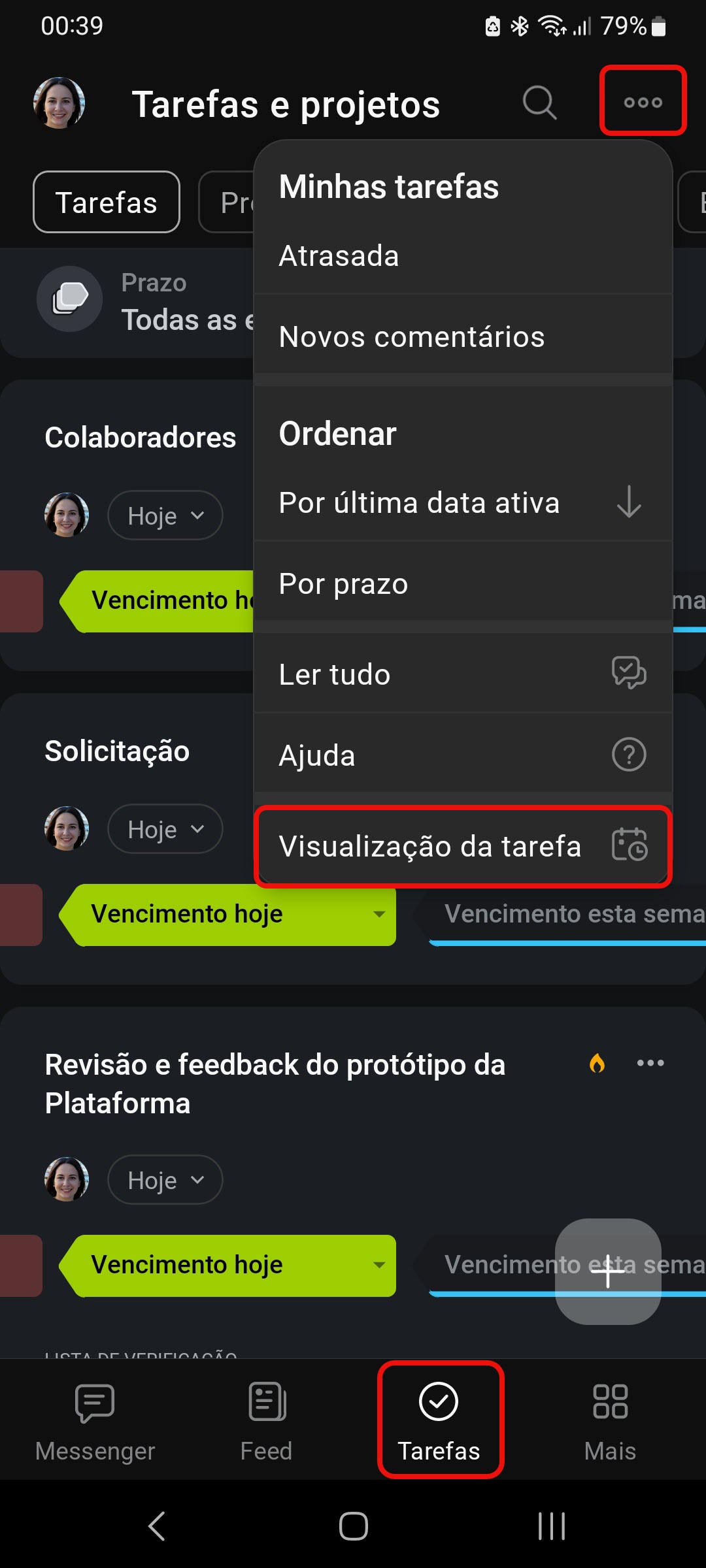
Task: Choose Novos comentários option
Action: (x=463, y=336)
